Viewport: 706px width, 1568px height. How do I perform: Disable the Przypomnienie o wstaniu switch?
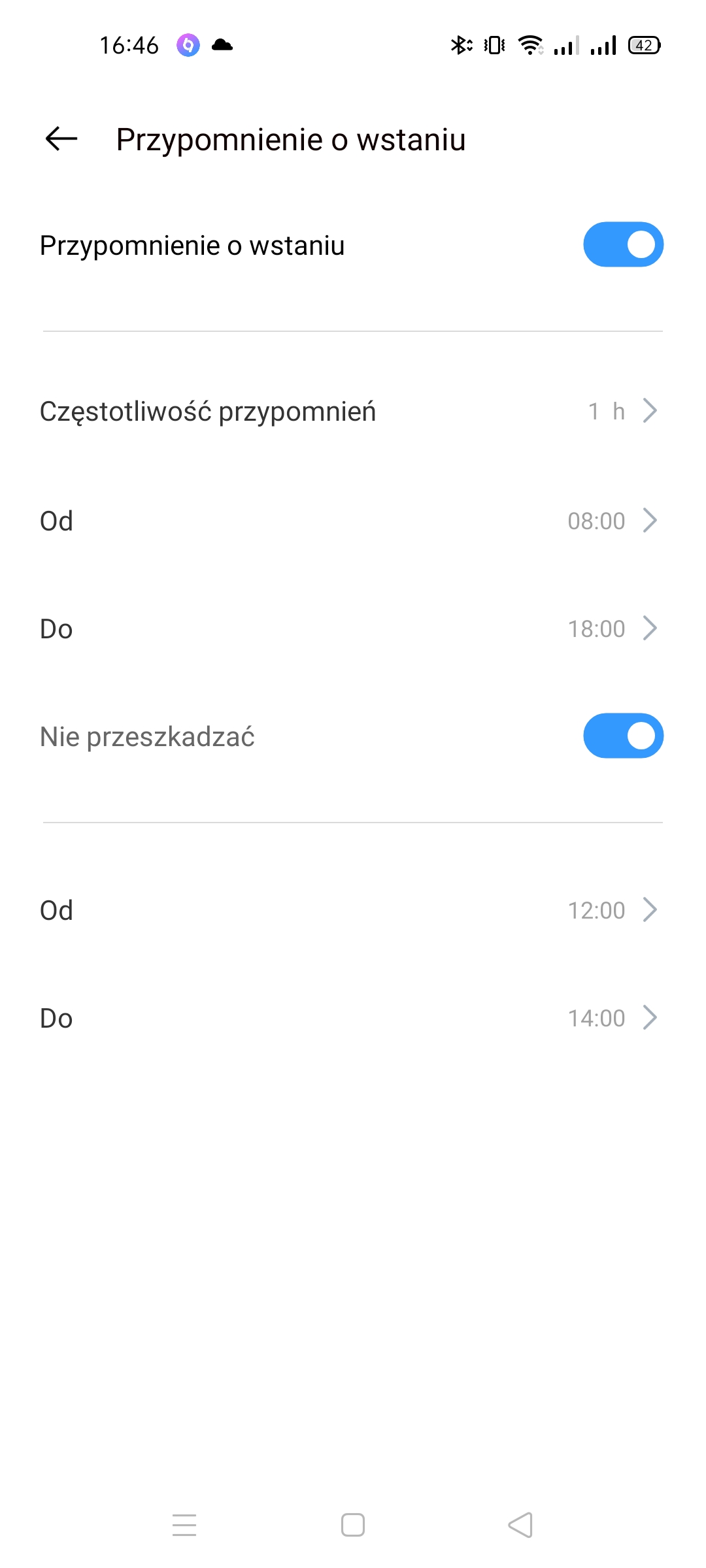pos(623,245)
